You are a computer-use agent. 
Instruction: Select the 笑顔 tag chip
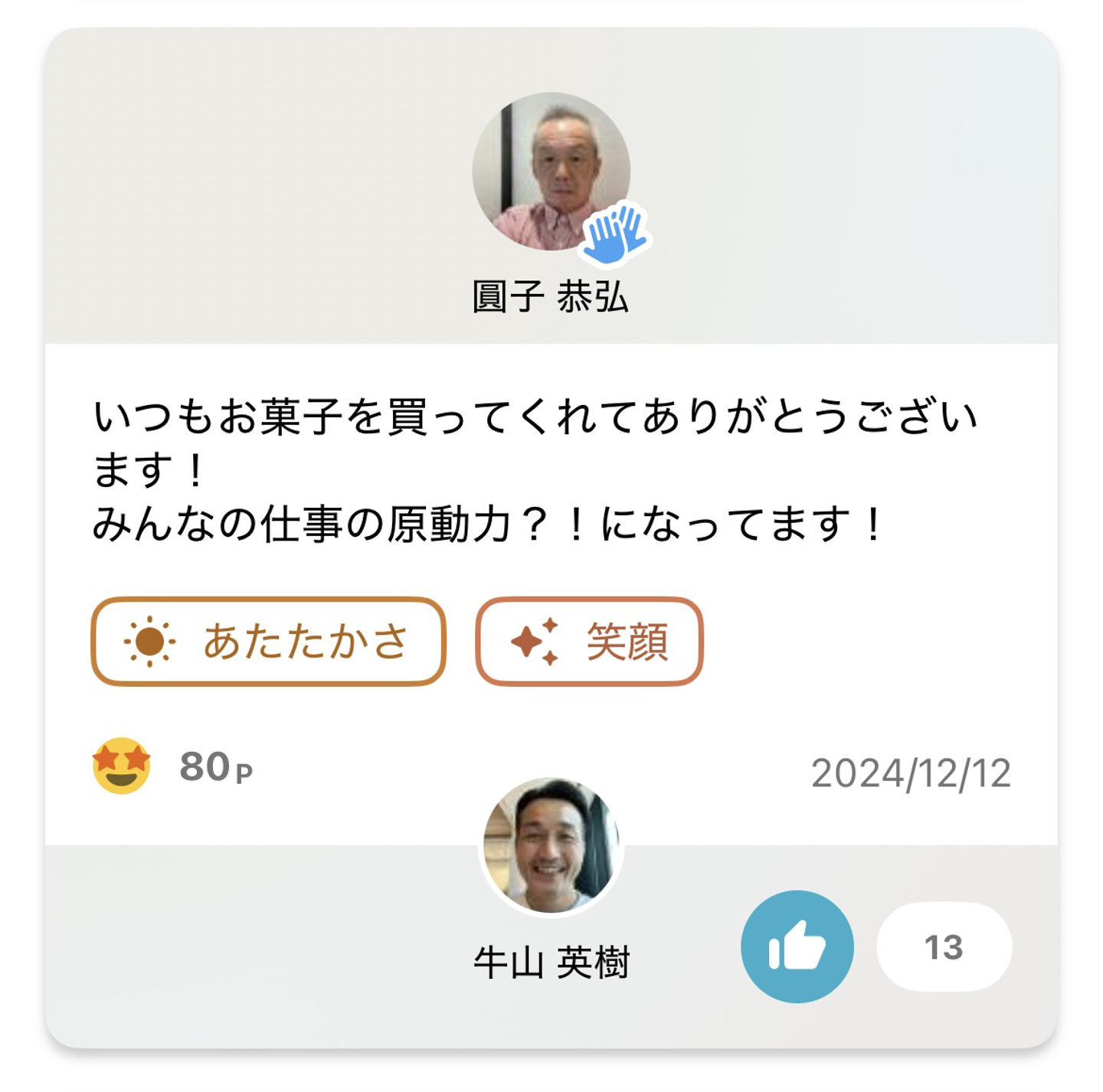[589, 641]
